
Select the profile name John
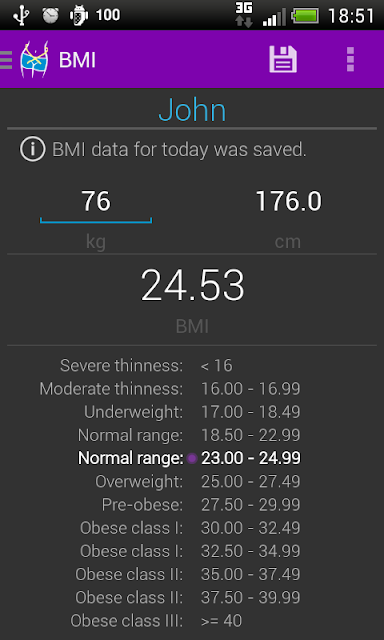[x=192, y=110]
